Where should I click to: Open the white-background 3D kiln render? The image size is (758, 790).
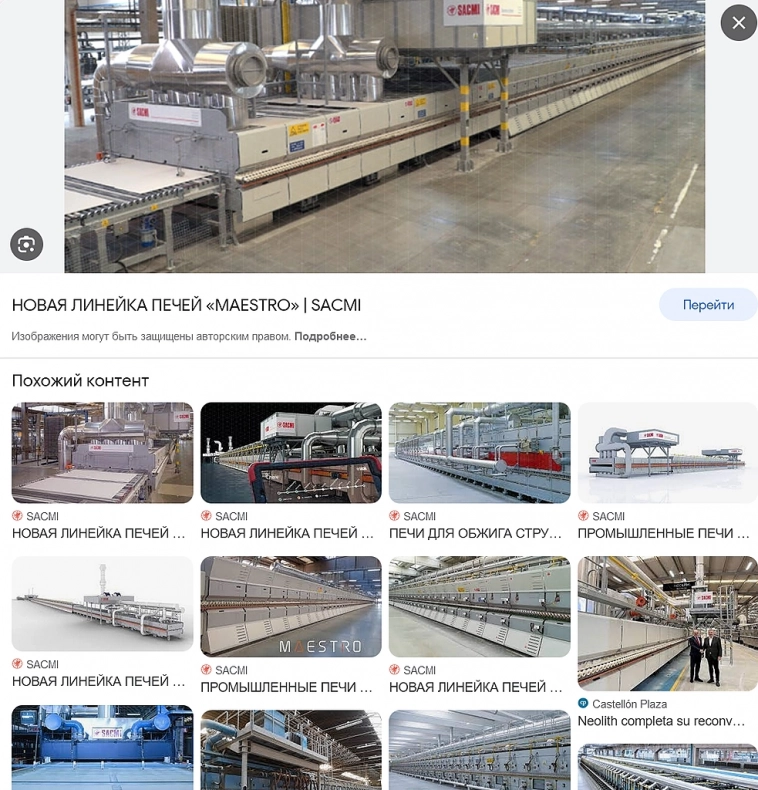point(667,453)
